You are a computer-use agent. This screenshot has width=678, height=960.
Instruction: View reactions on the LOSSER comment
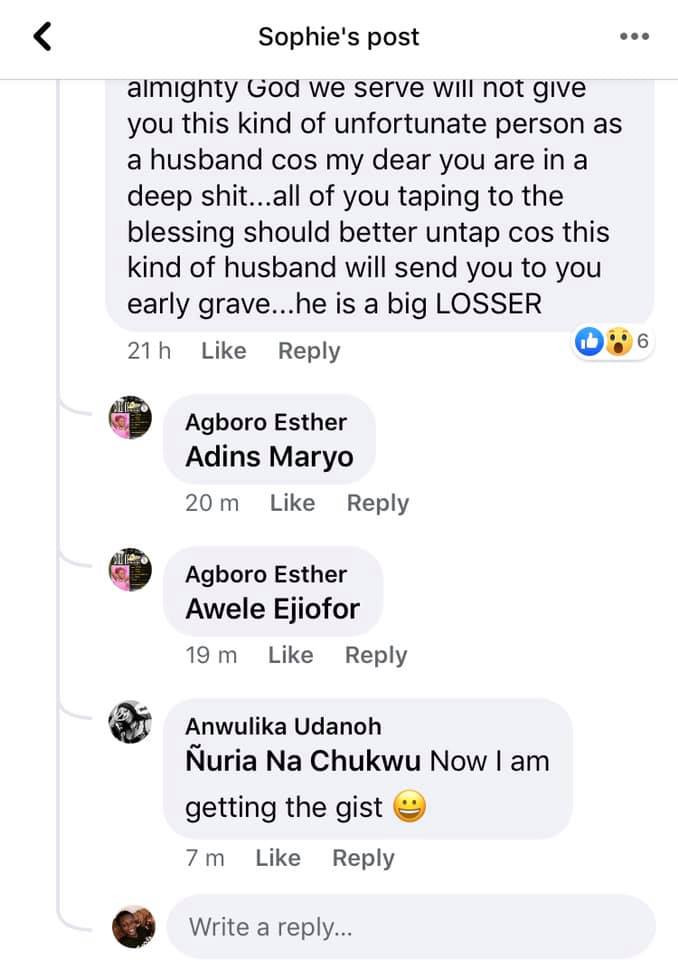(x=612, y=342)
